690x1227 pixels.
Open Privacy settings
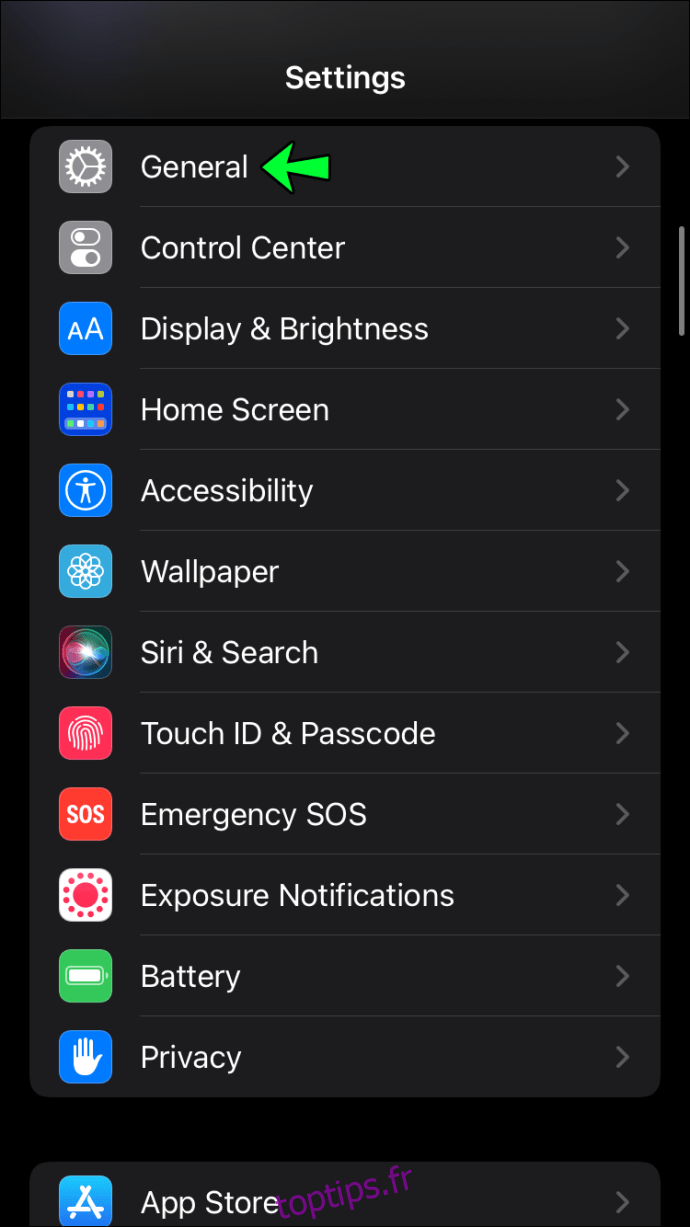click(x=345, y=1058)
